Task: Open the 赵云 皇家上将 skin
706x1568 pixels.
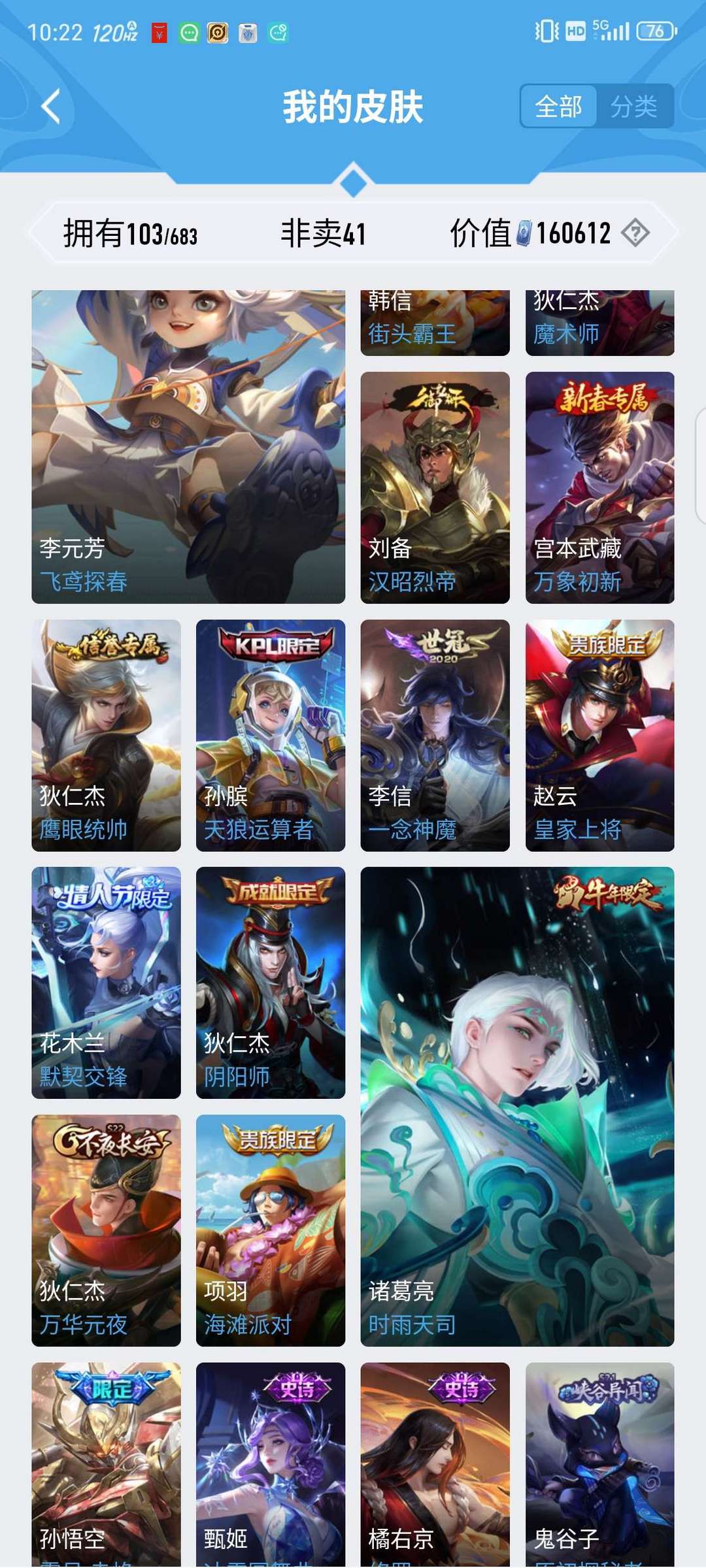Action: tap(599, 735)
